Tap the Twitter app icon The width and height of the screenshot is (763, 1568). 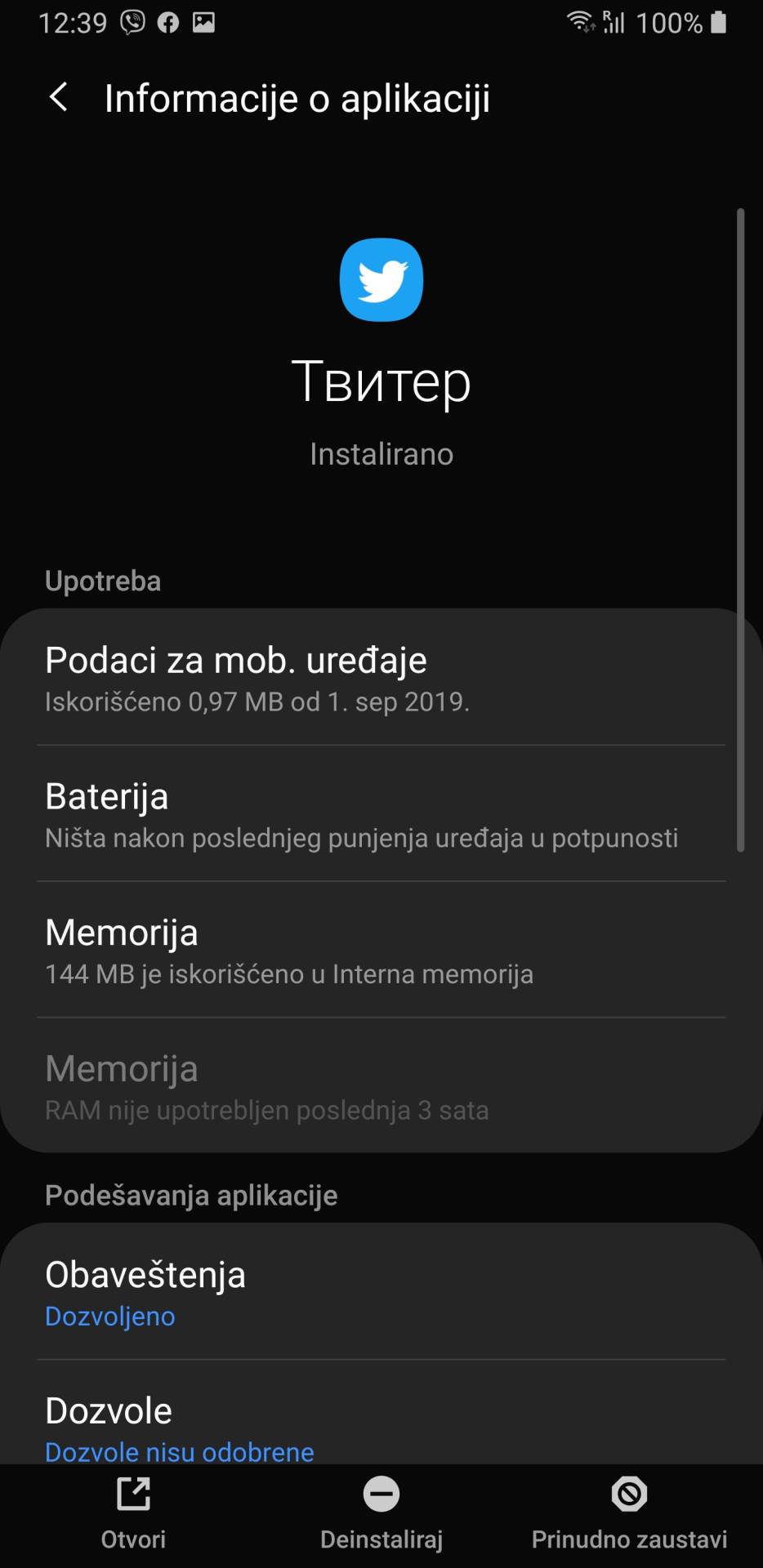click(381, 279)
